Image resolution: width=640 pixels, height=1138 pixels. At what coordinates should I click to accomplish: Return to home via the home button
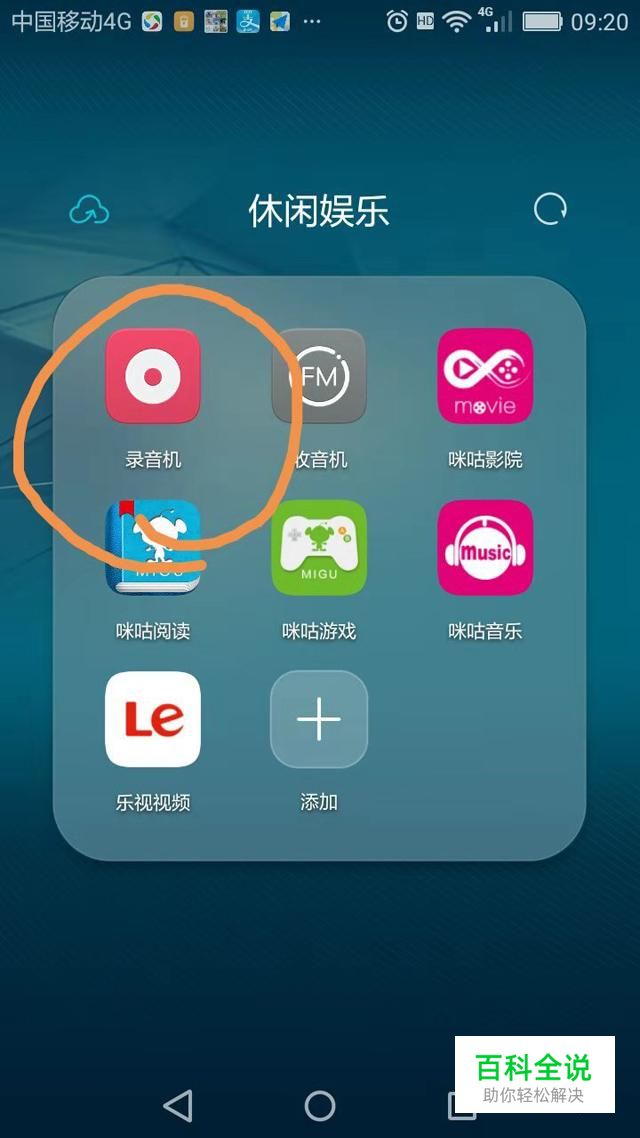pos(320,1105)
